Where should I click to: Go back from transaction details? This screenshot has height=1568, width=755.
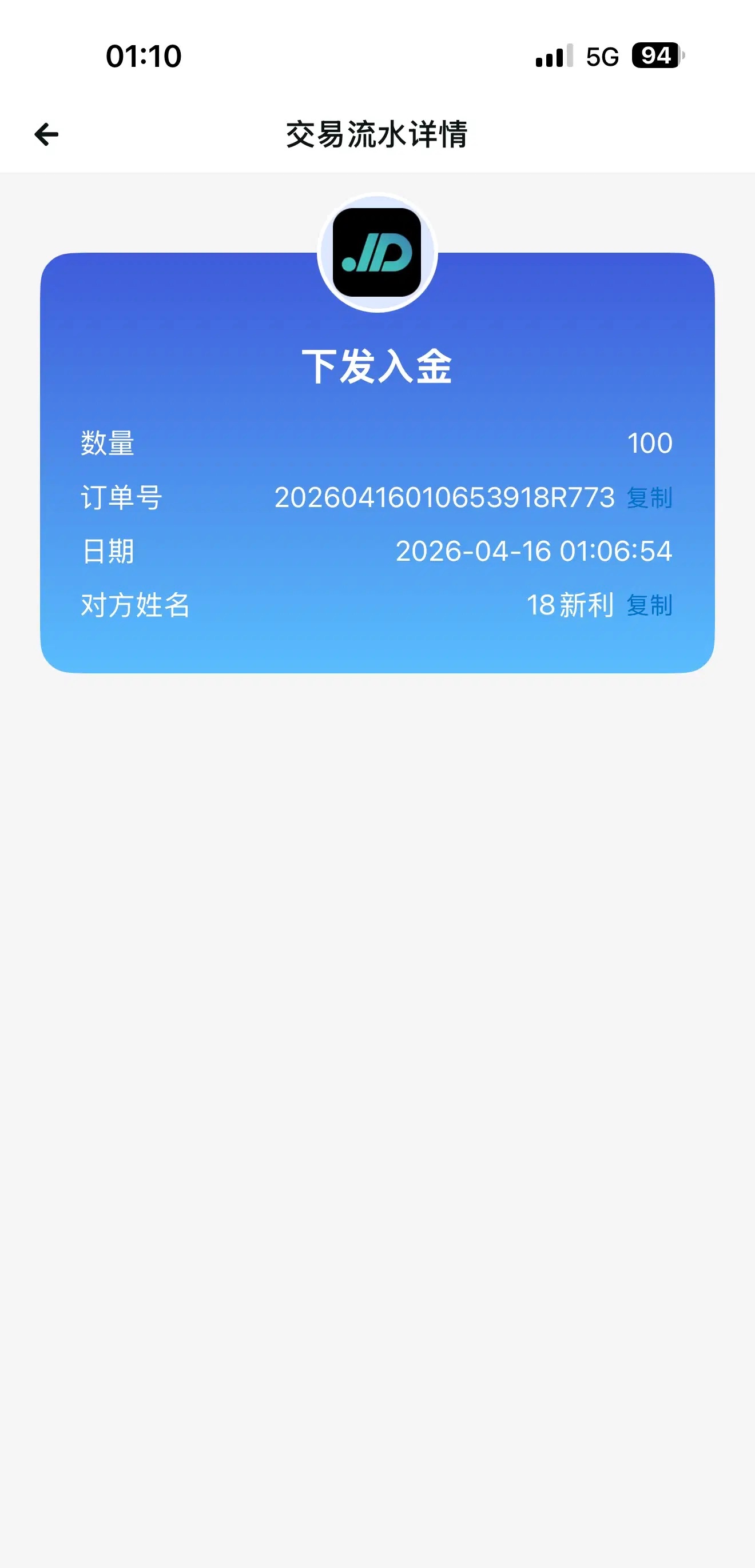pyautogui.click(x=46, y=134)
